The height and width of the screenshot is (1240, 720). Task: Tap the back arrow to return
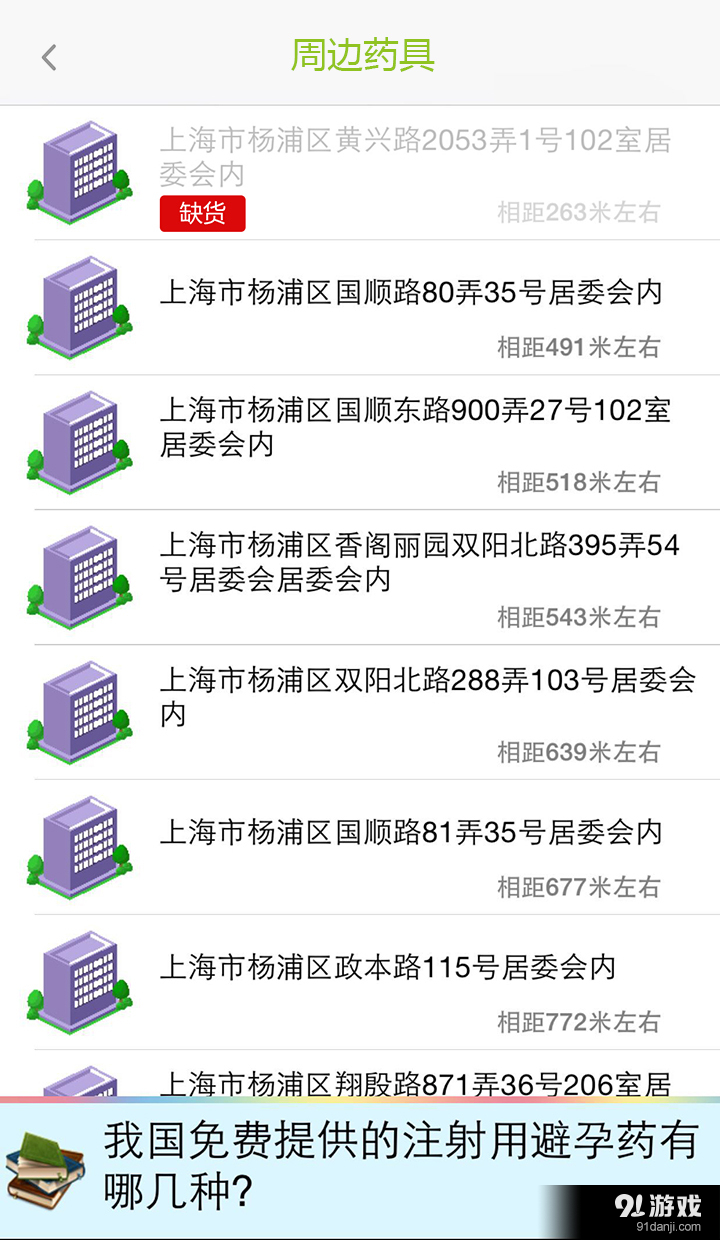tap(49, 57)
